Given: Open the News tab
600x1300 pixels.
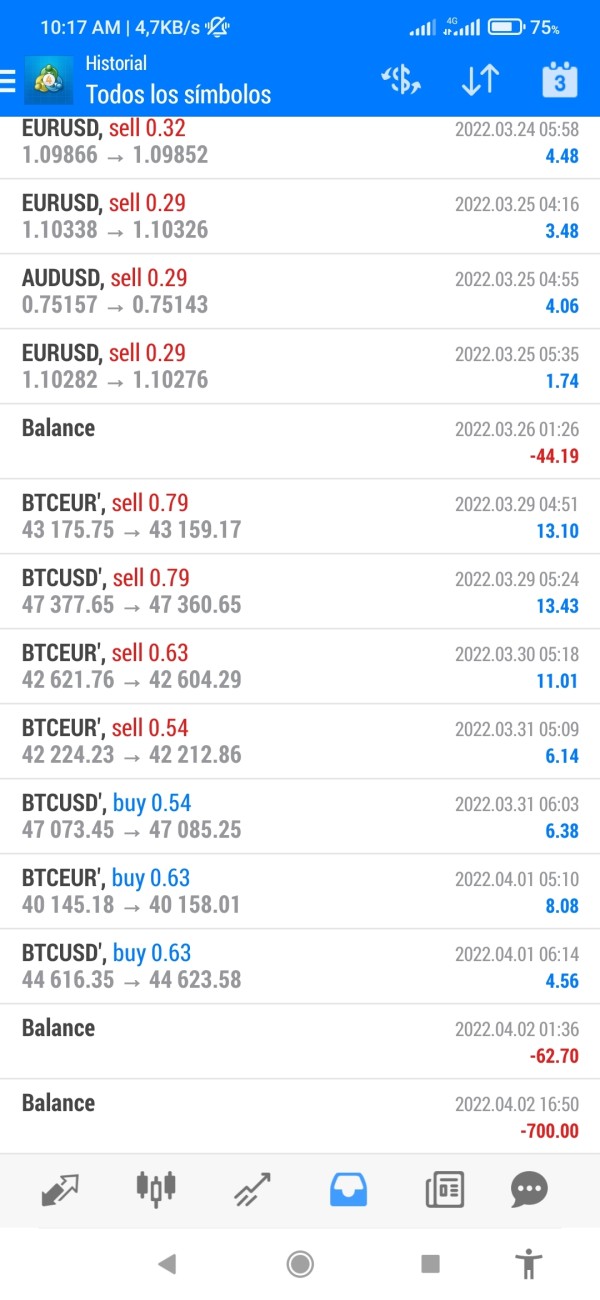Looking at the screenshot, I should pyautogui.click(x=444, y=1189).
